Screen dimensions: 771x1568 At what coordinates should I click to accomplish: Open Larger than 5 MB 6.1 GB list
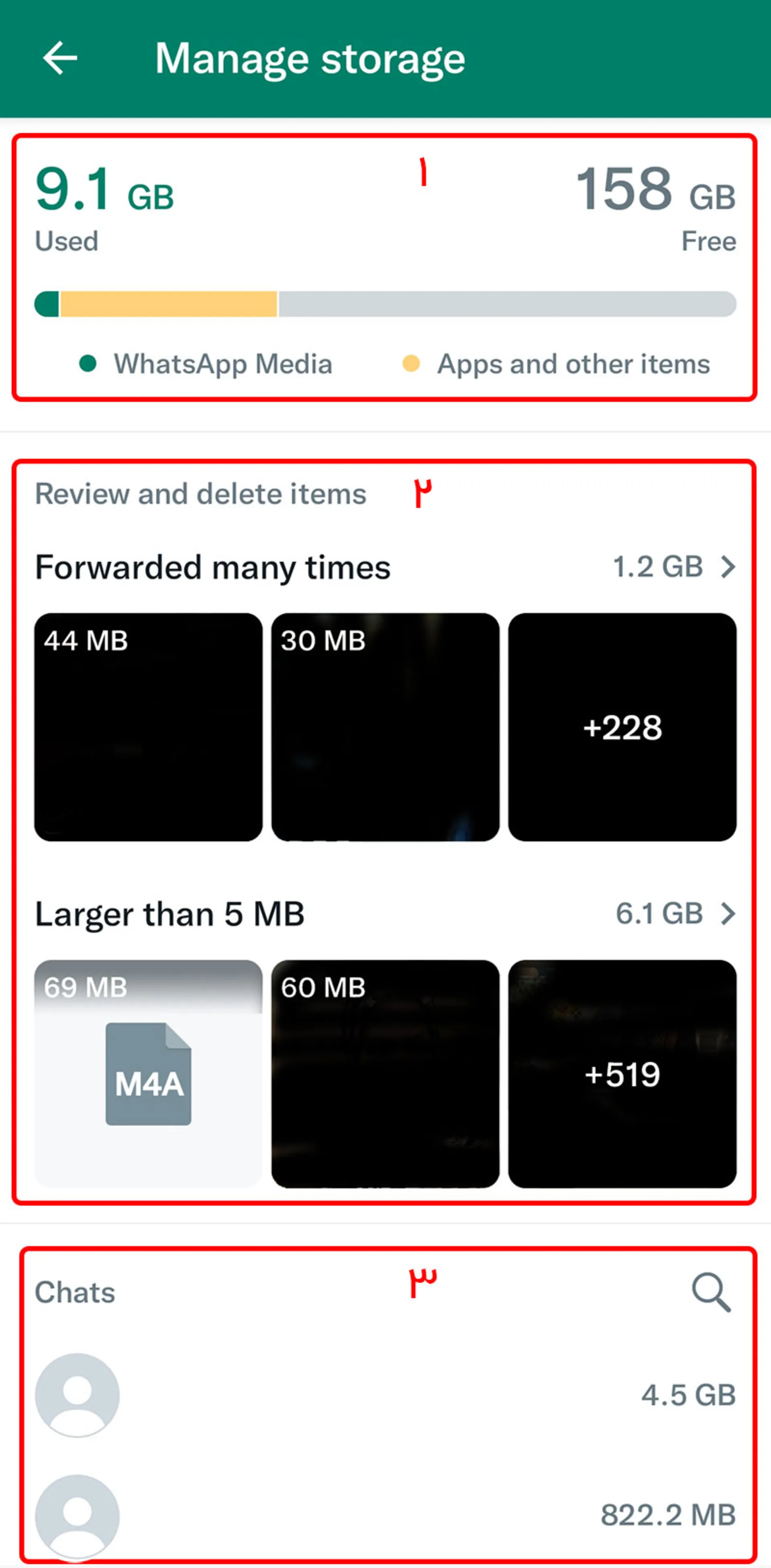pyautogui.click(x=385, y=913)
